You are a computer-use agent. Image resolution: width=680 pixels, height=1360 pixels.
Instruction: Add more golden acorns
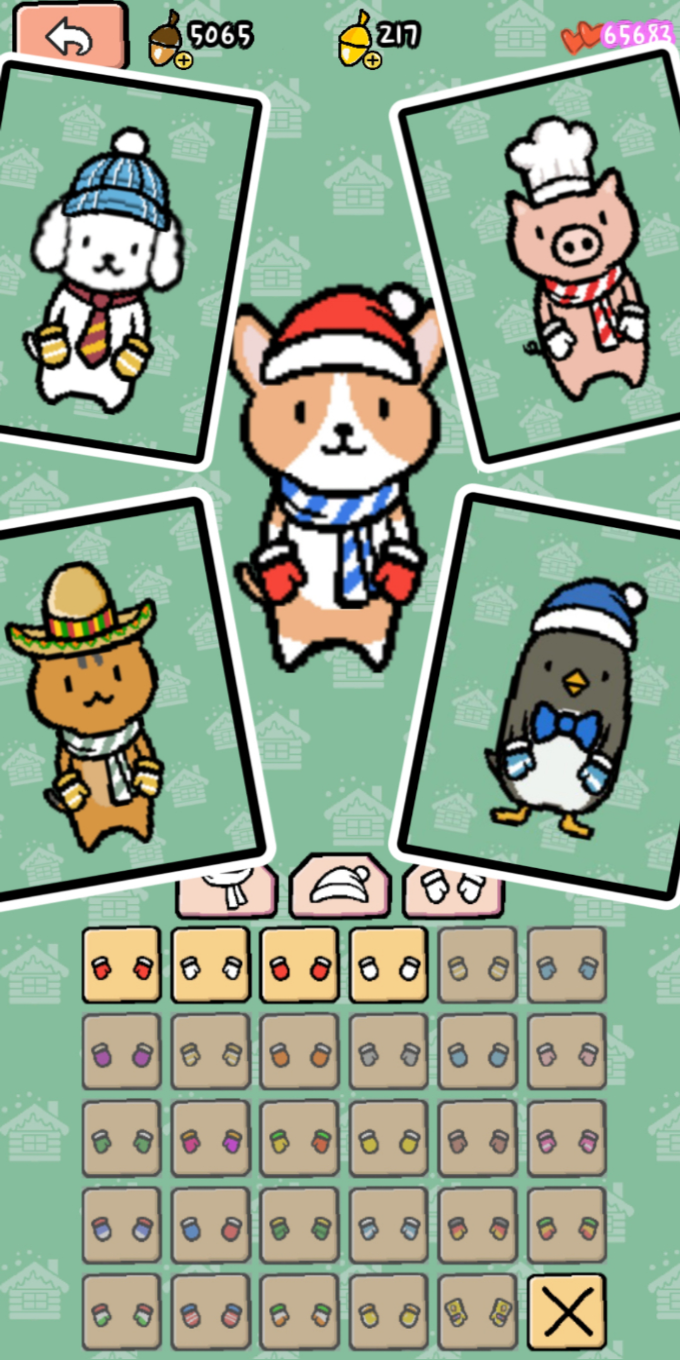coord(372,60)
